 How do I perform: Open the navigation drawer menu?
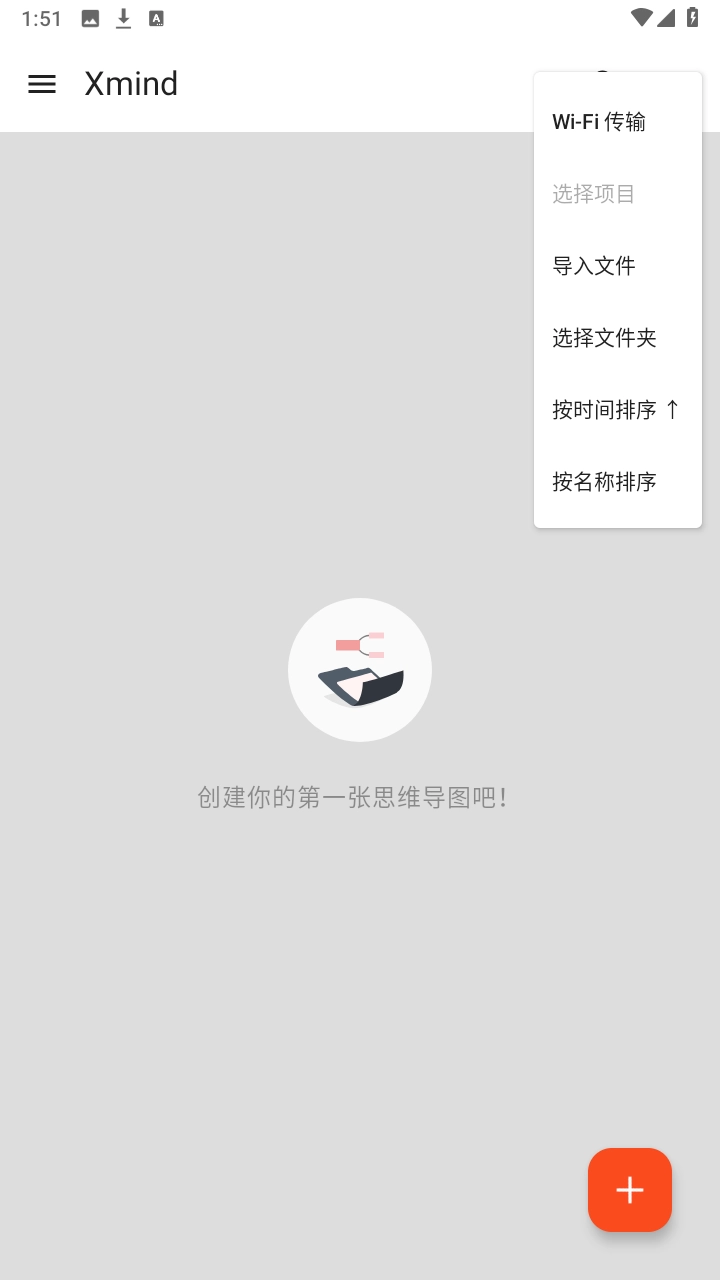point(41,84)
